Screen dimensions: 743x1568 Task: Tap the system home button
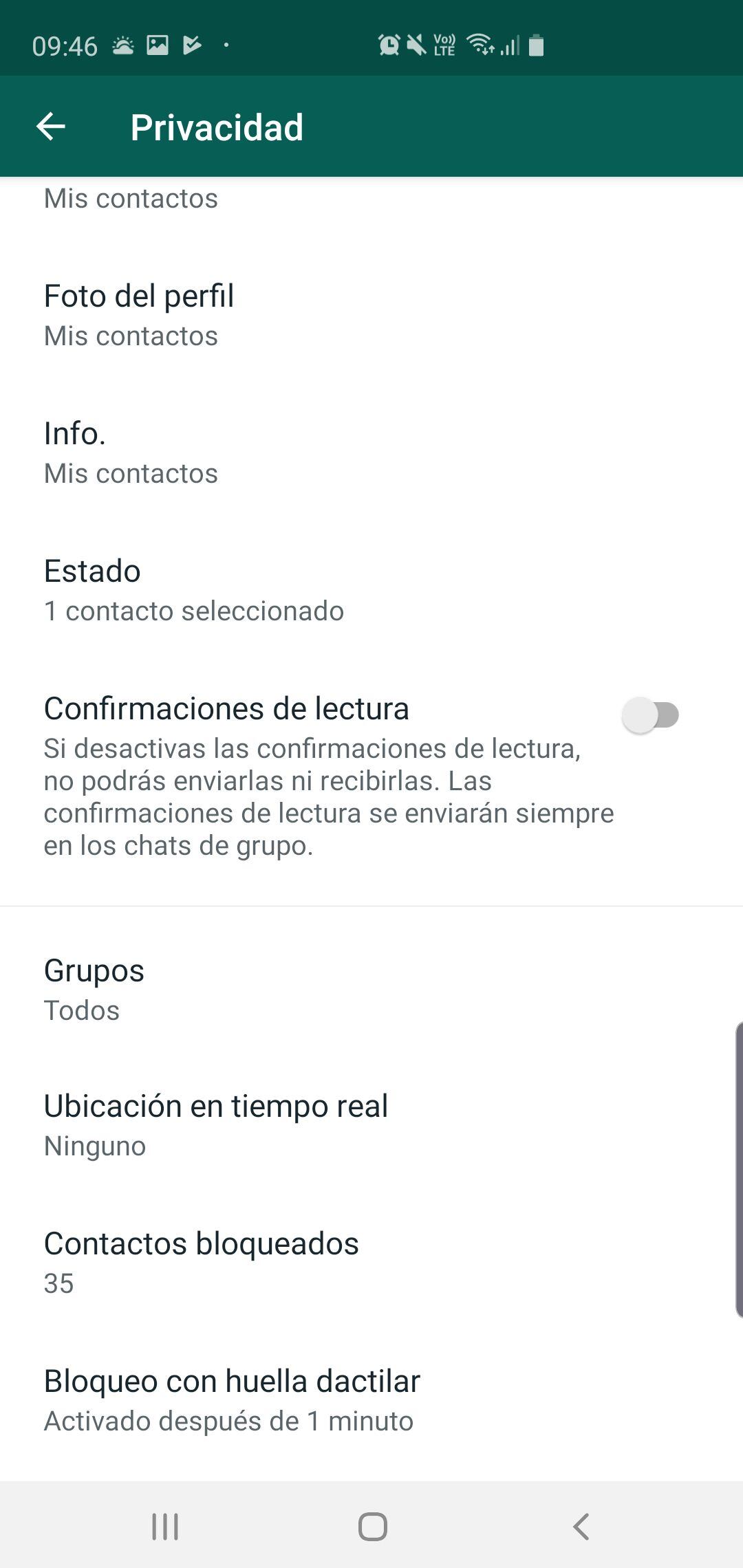[372, 1526]
